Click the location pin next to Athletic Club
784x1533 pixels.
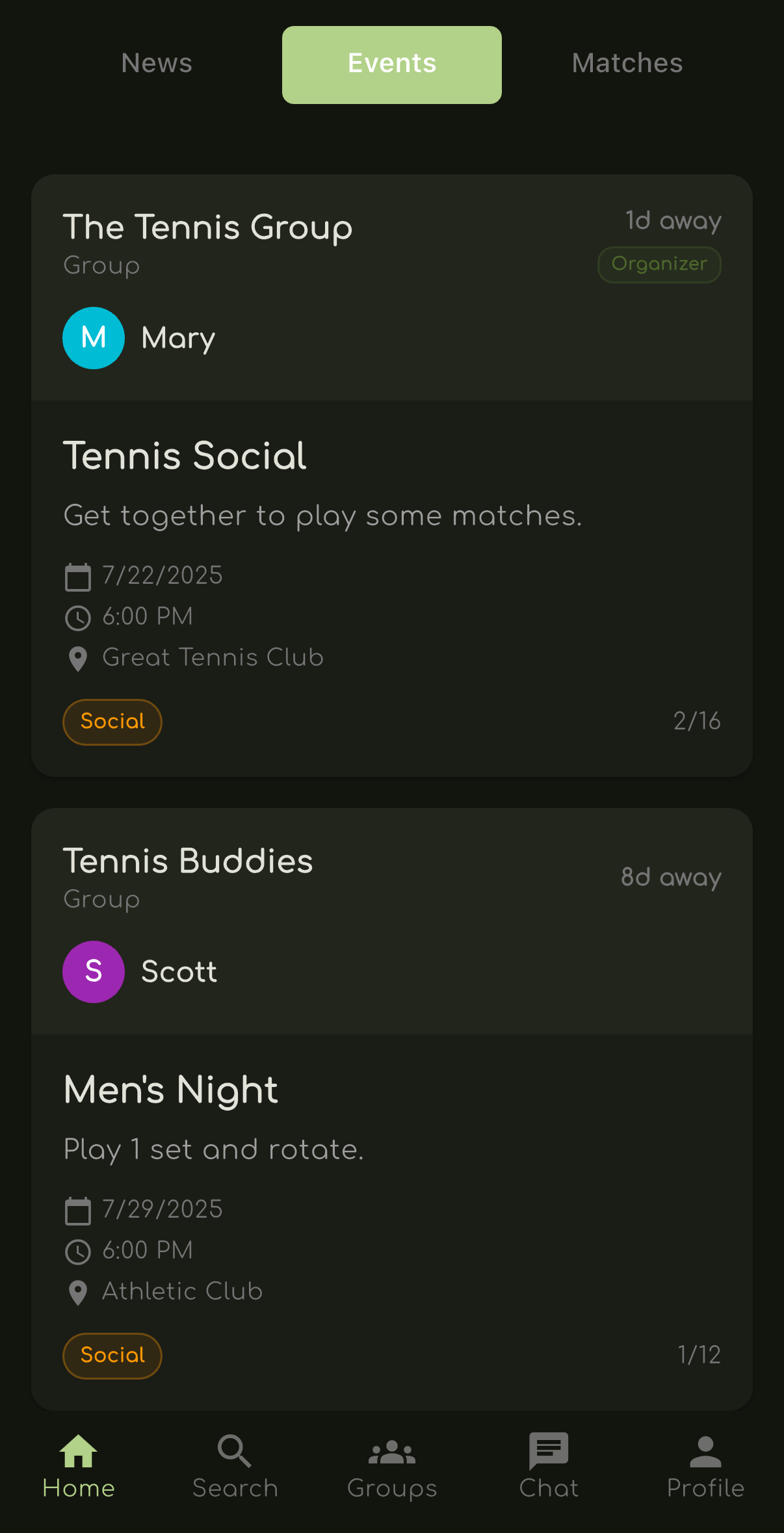point(77,1292)
